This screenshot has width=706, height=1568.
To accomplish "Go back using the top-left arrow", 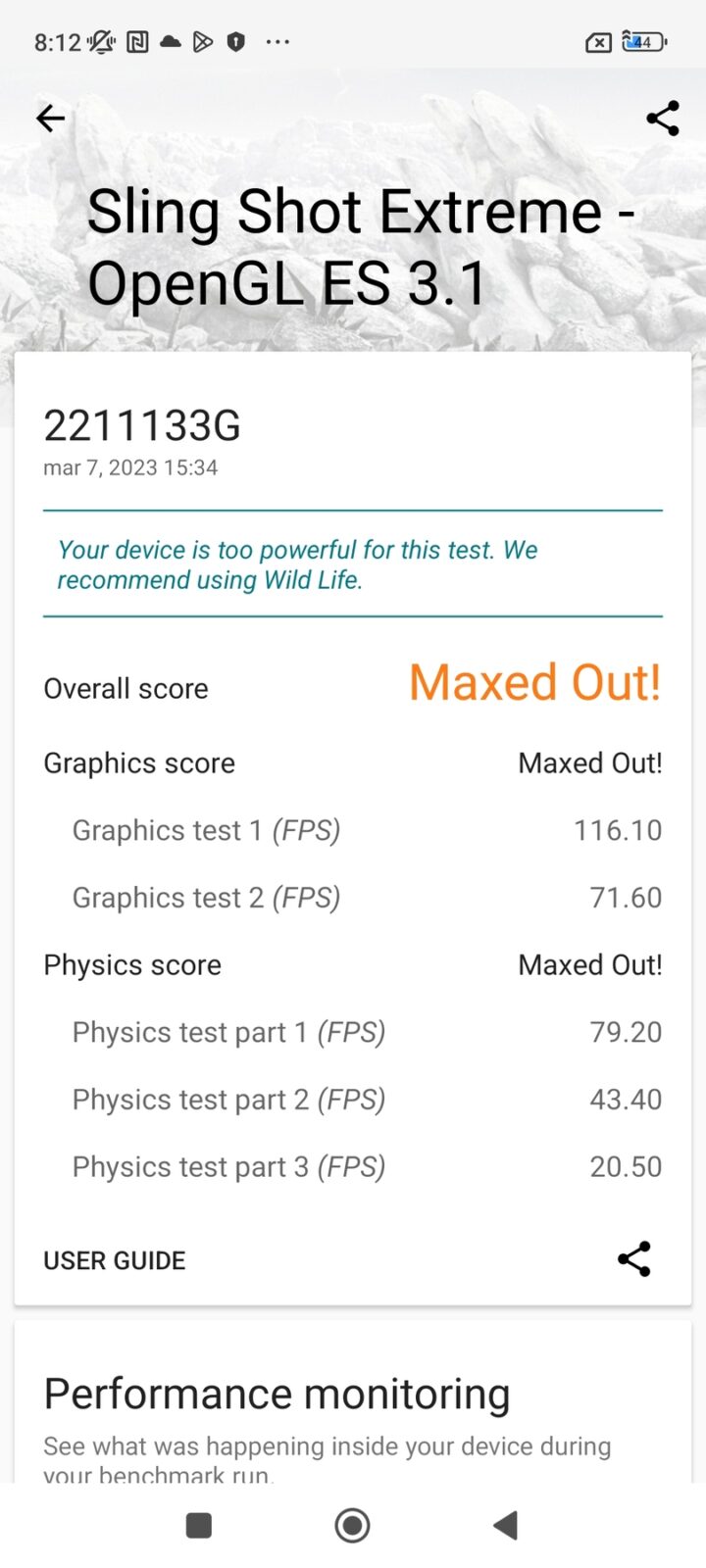I will pyautogui.click(x=50, y=119).
